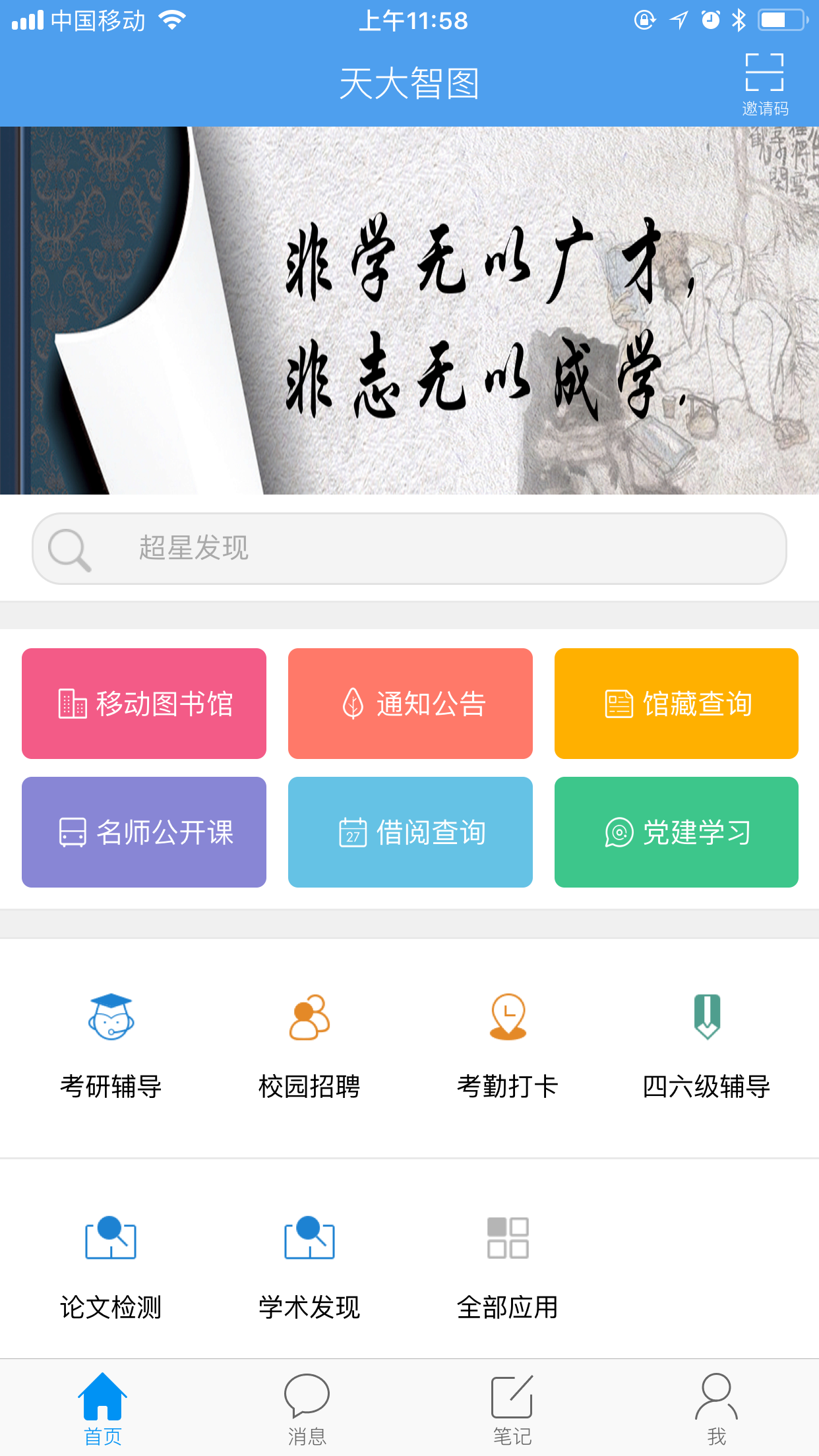The width and height of the screenshot is (819, 1456).
Task: Open 名师公开课
Action: click(x=144, y=832)
